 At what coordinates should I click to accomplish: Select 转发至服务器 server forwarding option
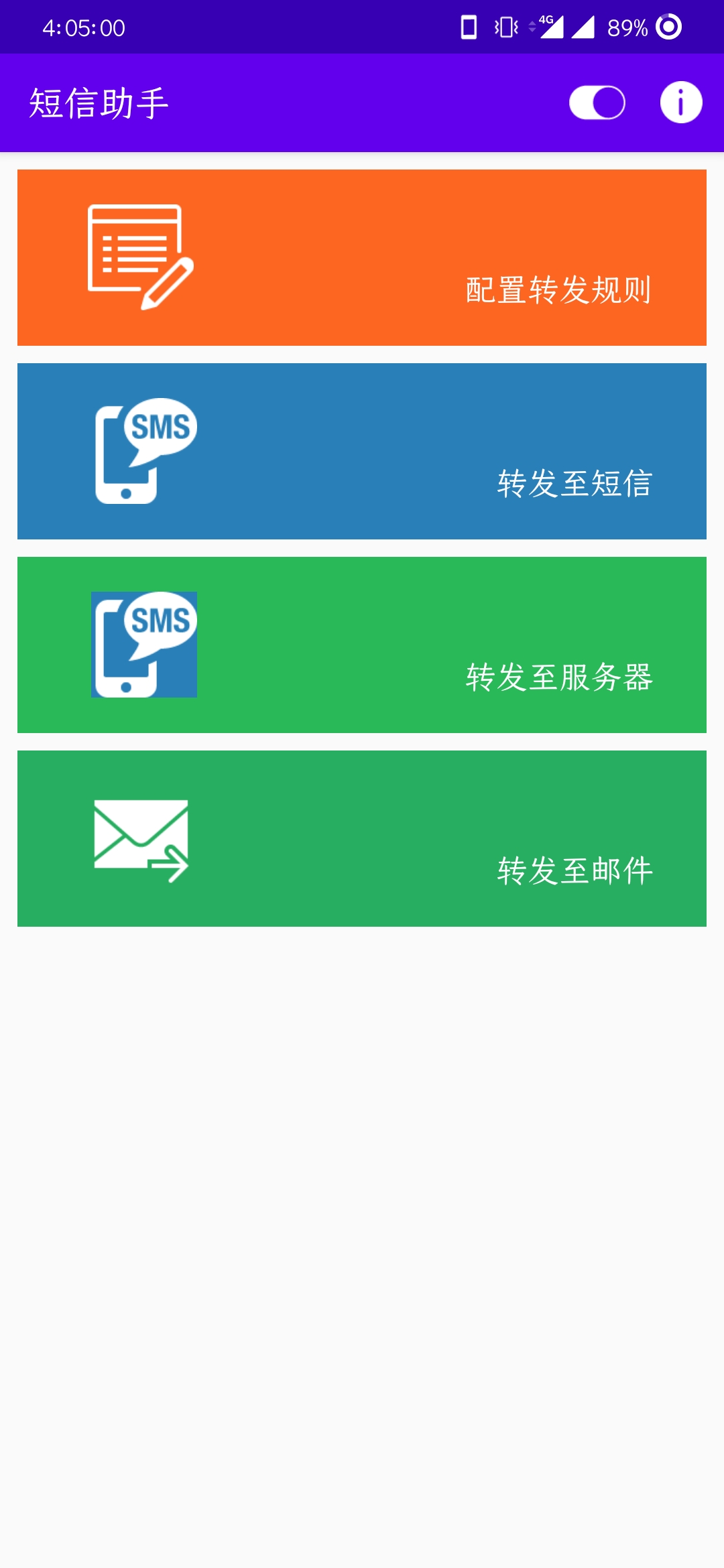click(x=361, y=645)
